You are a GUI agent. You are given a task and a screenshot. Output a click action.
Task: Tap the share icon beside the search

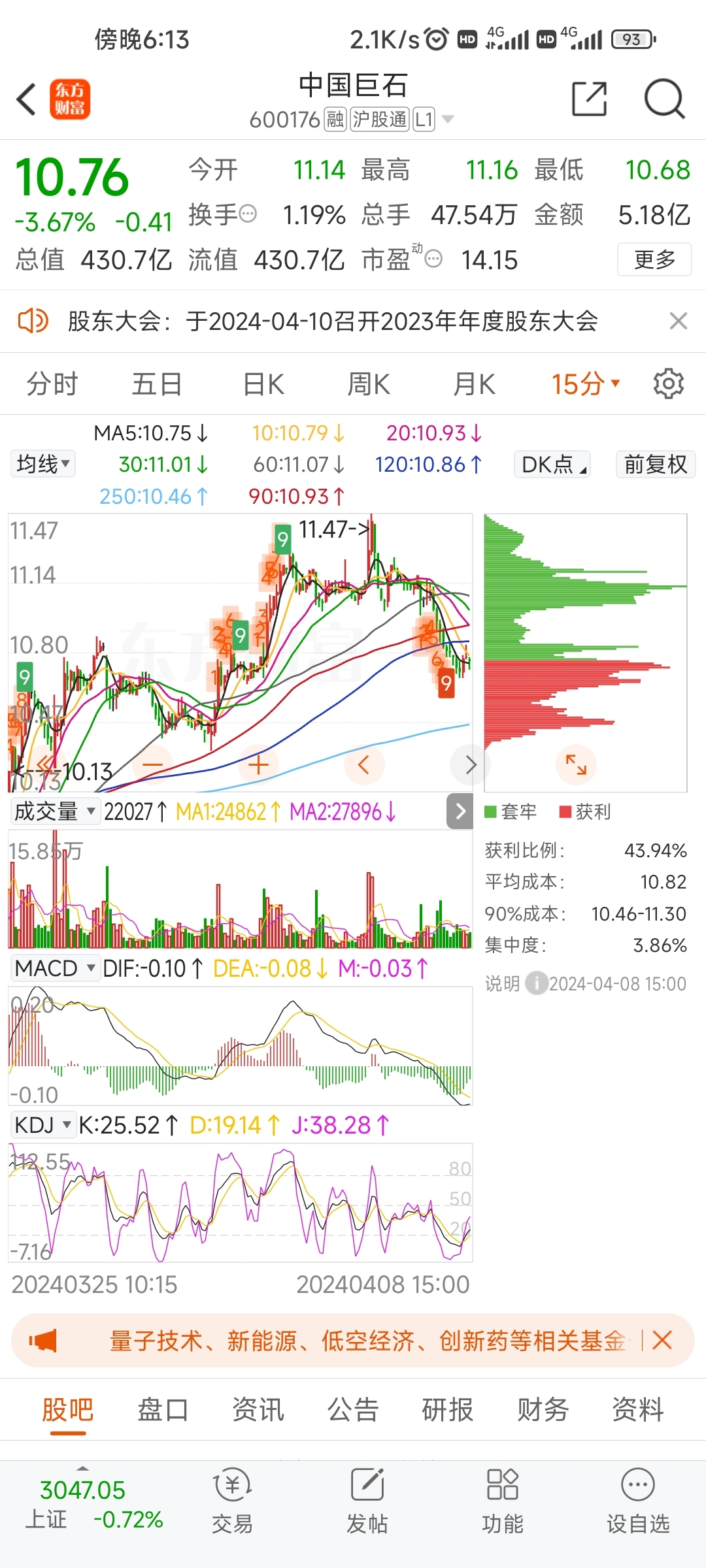point(589,99)
